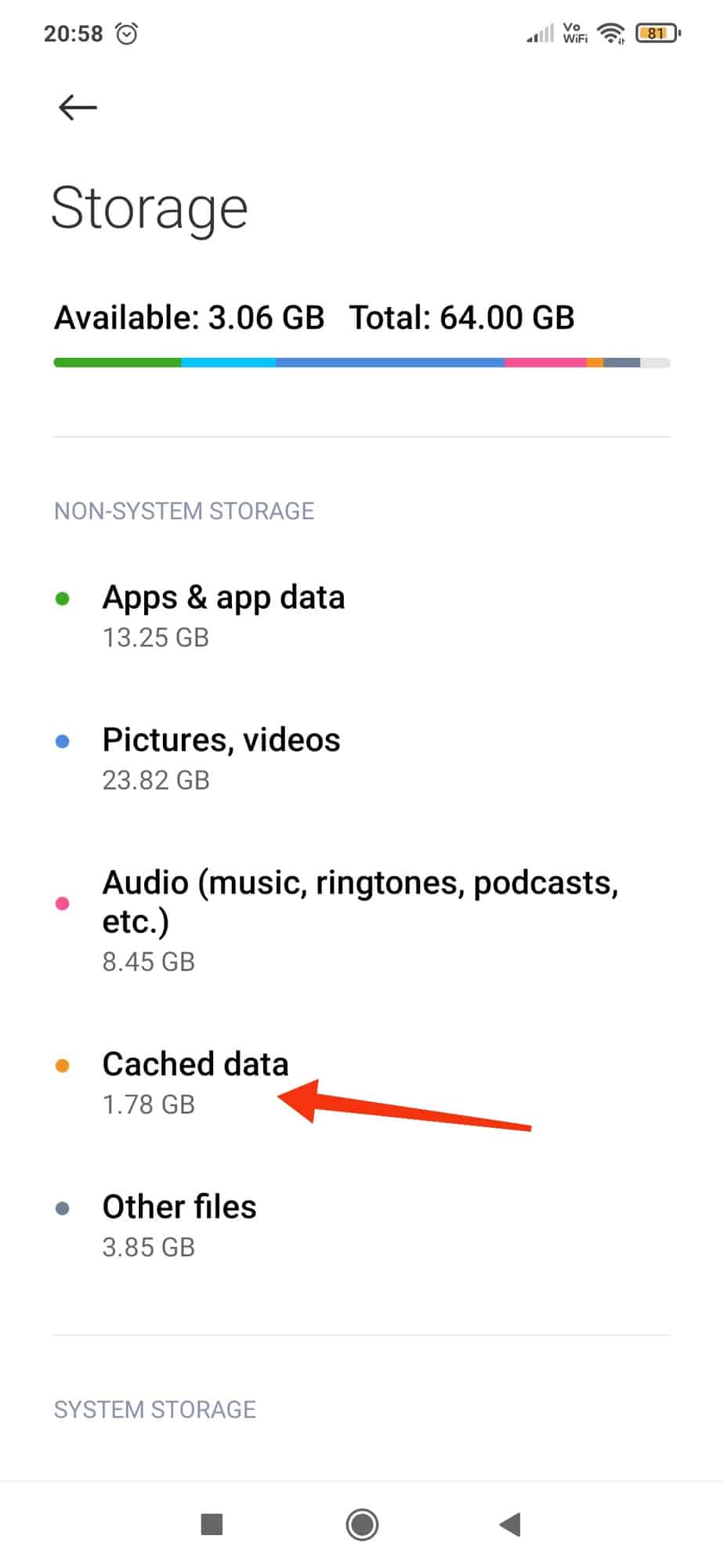724x1568 pixels.
Task: Tap the orange dot next to Cached data
Action: [63, 1064]
